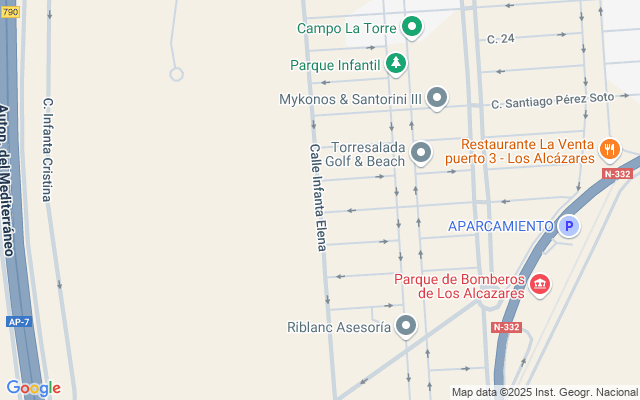Open the Parque de Bomberos de Los Alcázares marker
The image size is (640, 400).
[x=540, y=285]
